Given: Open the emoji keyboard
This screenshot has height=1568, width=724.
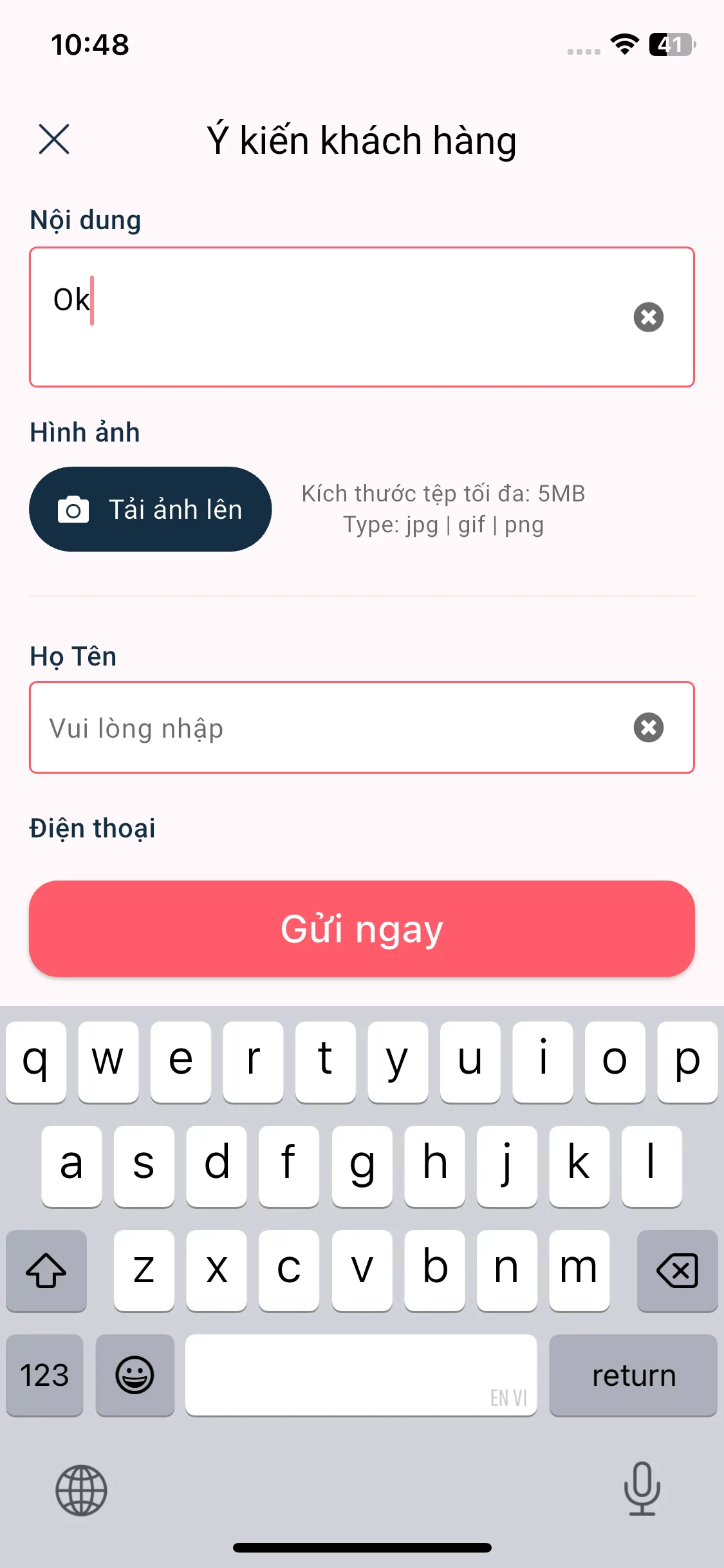Looking at the screenshot, I should click(135, 1375).
